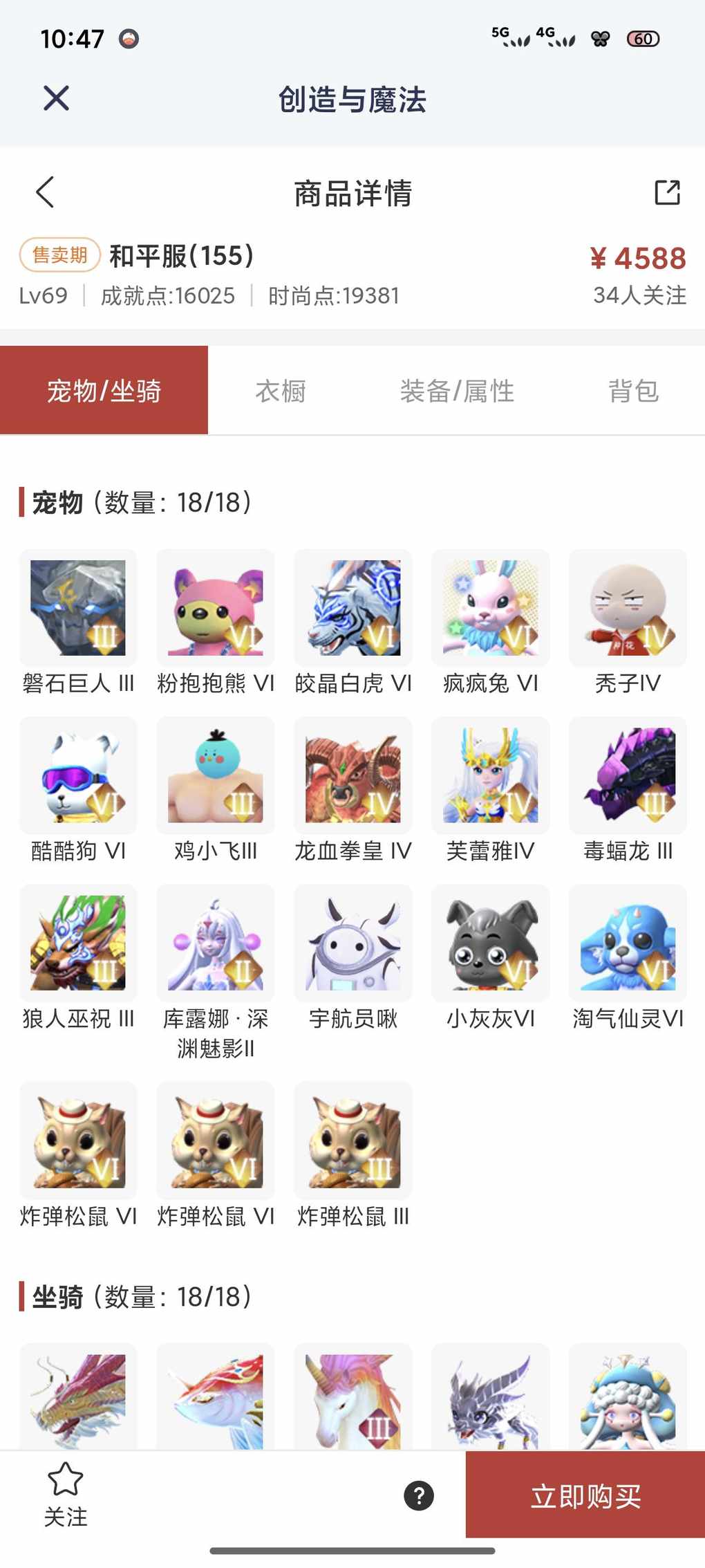Select the 背包 tab
Viewport: 705px width, 1568px height.
point(633,391)
